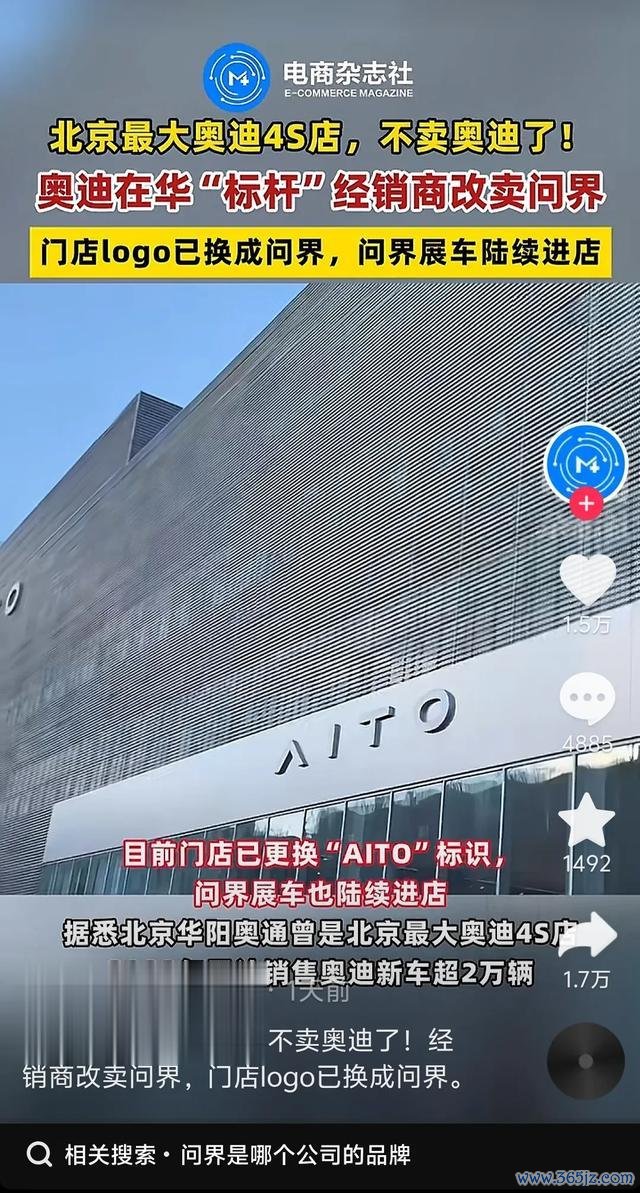Follow the author with the red plus
The width and height of the screenshot is (640, 1193).
tap(584, 503)
